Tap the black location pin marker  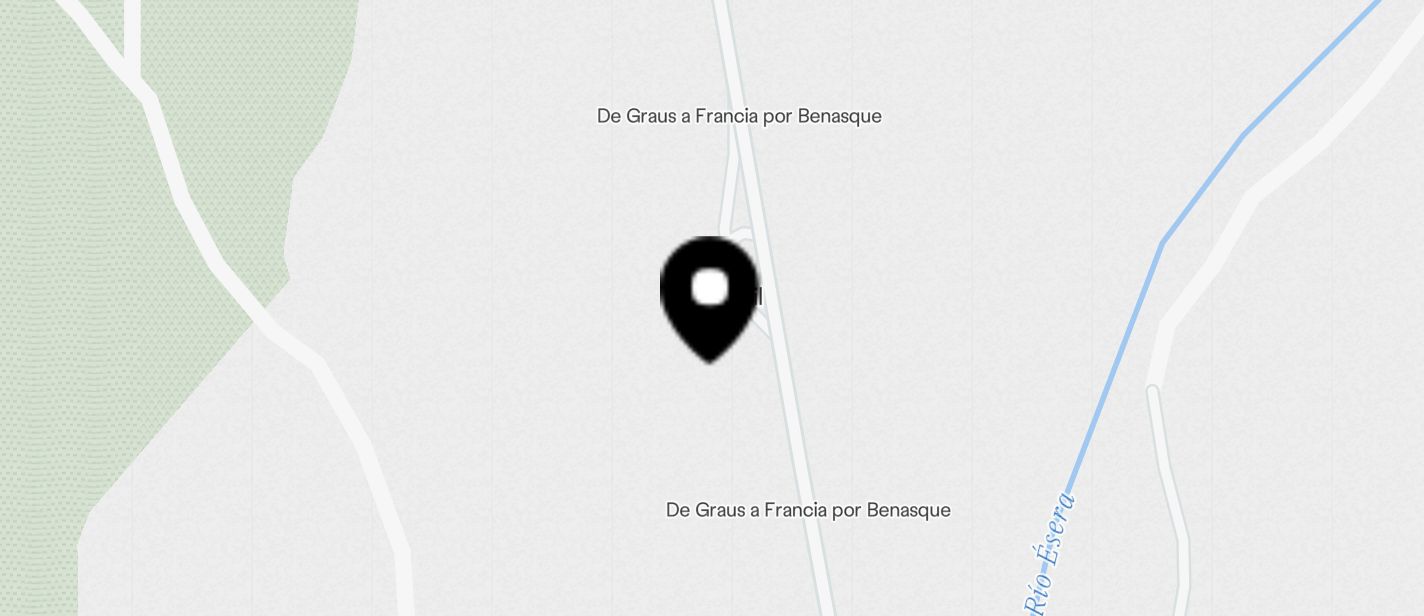(709, 296)
